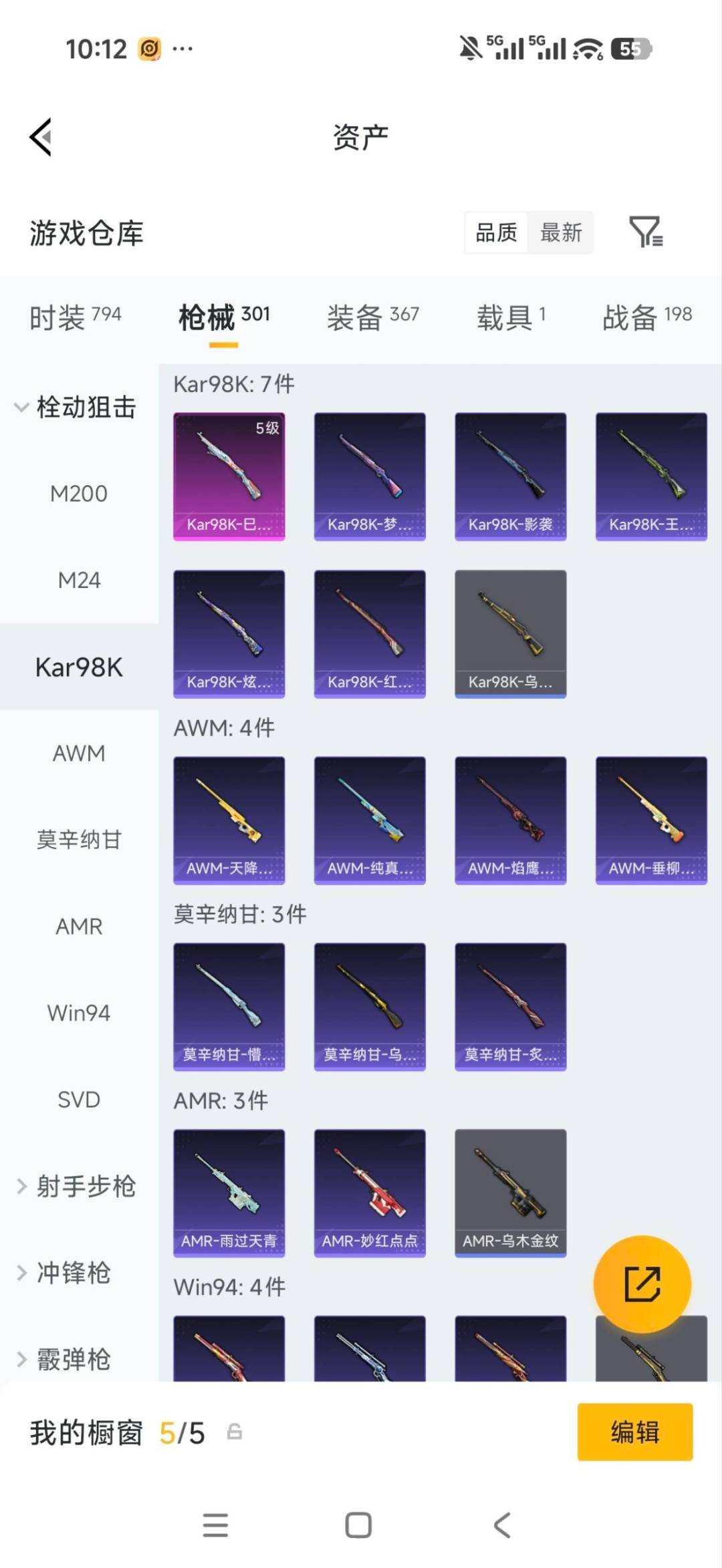Image resolution: width=722 pixels, height=1568 pixels.
Task: Go back from the 资产 page
Action: point(41,137)
